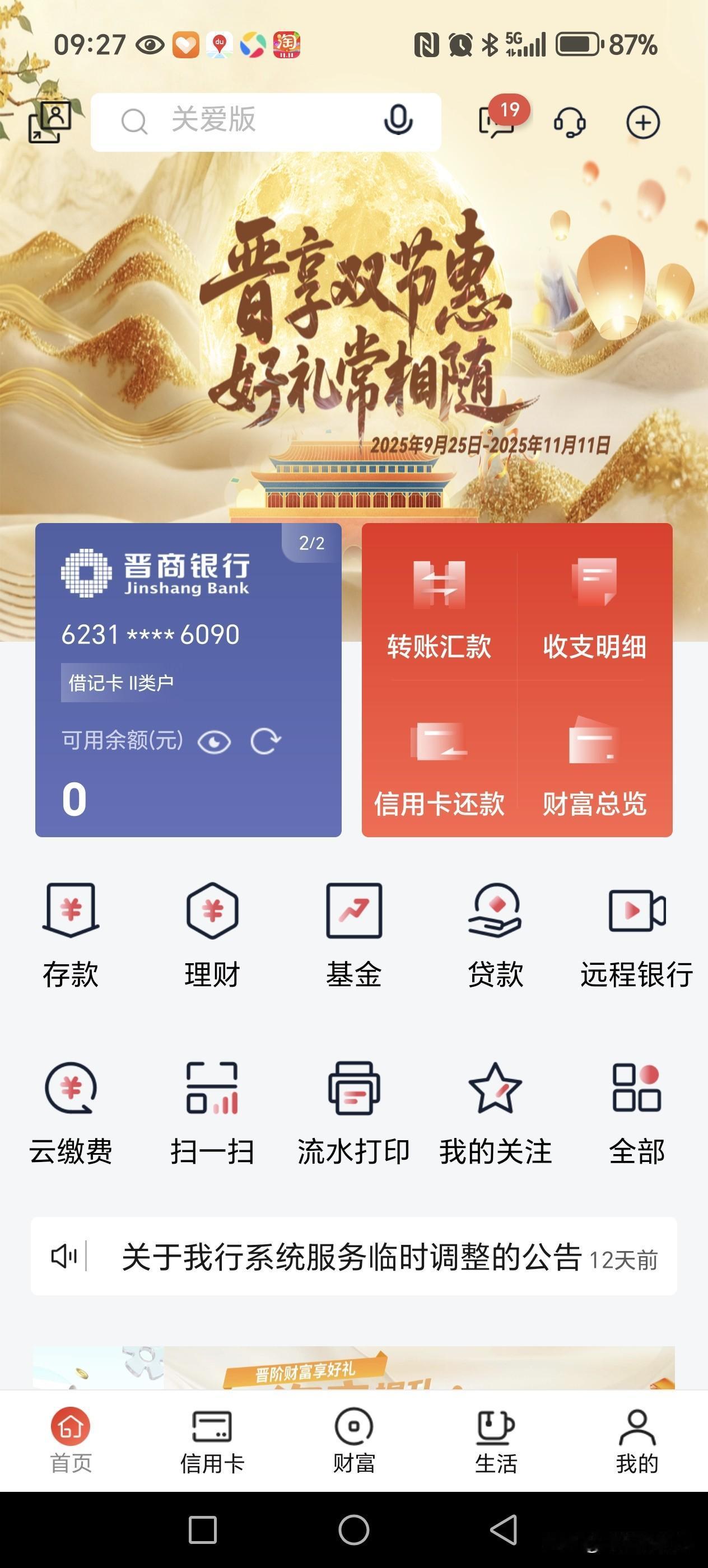
Task: Refresh available balance with the circular arrow
Action: coord(265,742)
